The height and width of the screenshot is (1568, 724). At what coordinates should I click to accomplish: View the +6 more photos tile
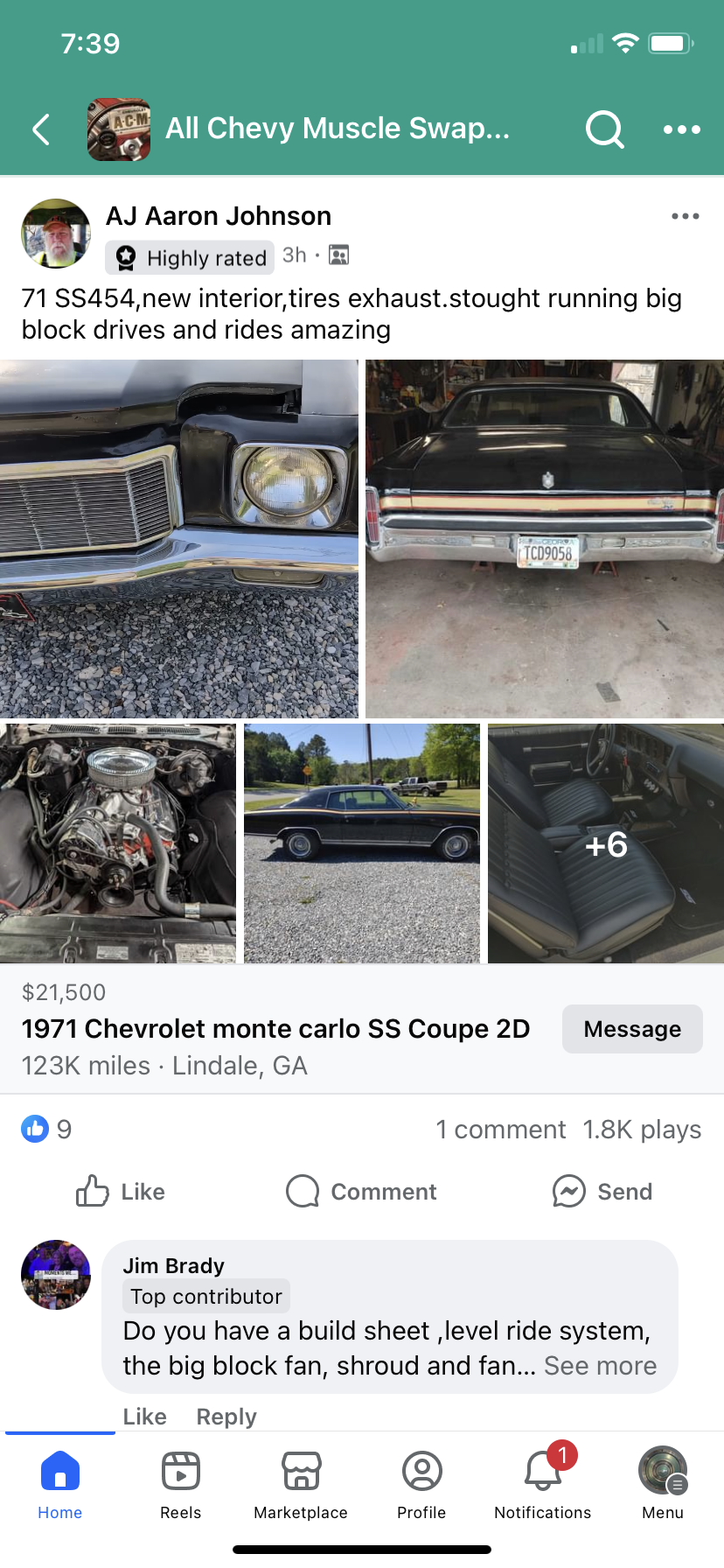[x=606, y=843]
